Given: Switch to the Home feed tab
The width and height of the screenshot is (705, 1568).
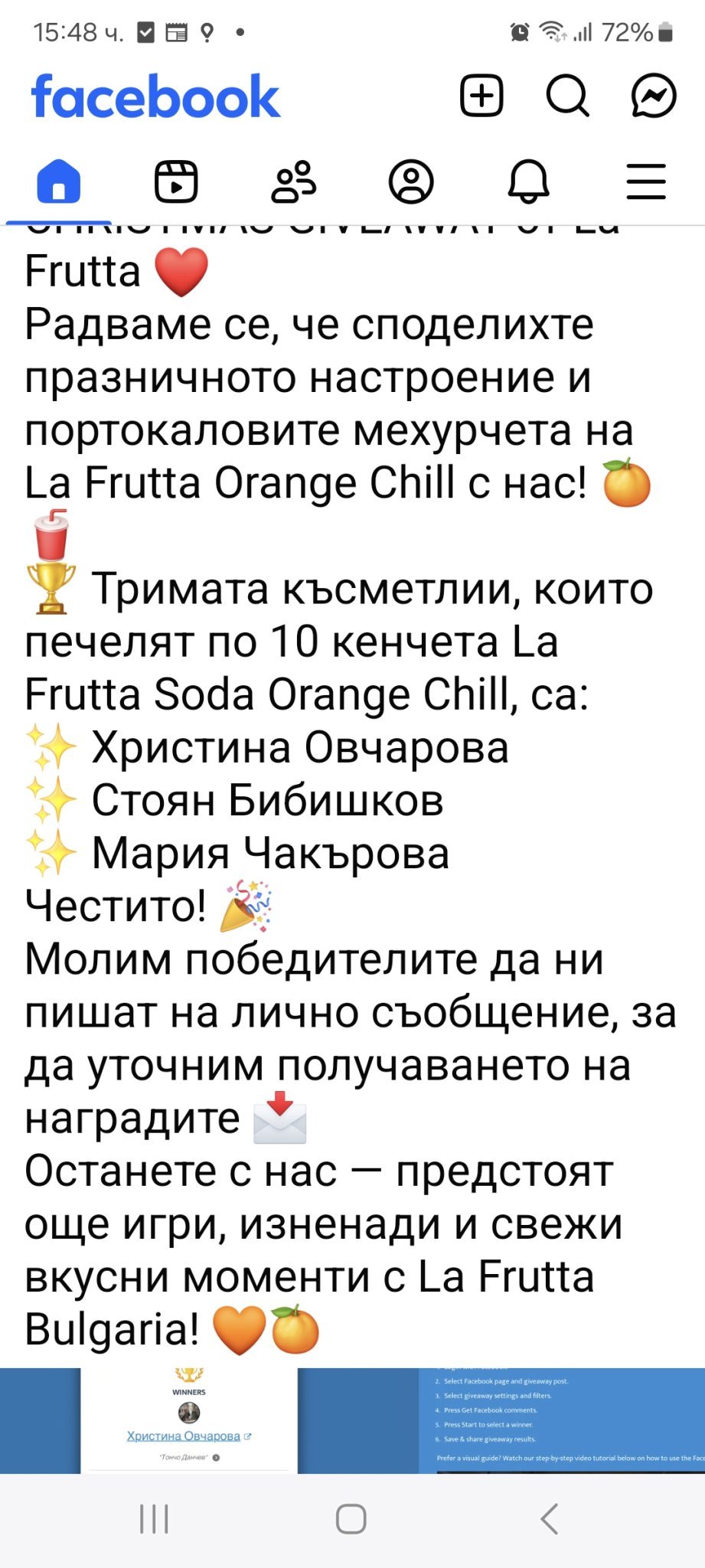Looking at the screenshot, I should point(59,182).
